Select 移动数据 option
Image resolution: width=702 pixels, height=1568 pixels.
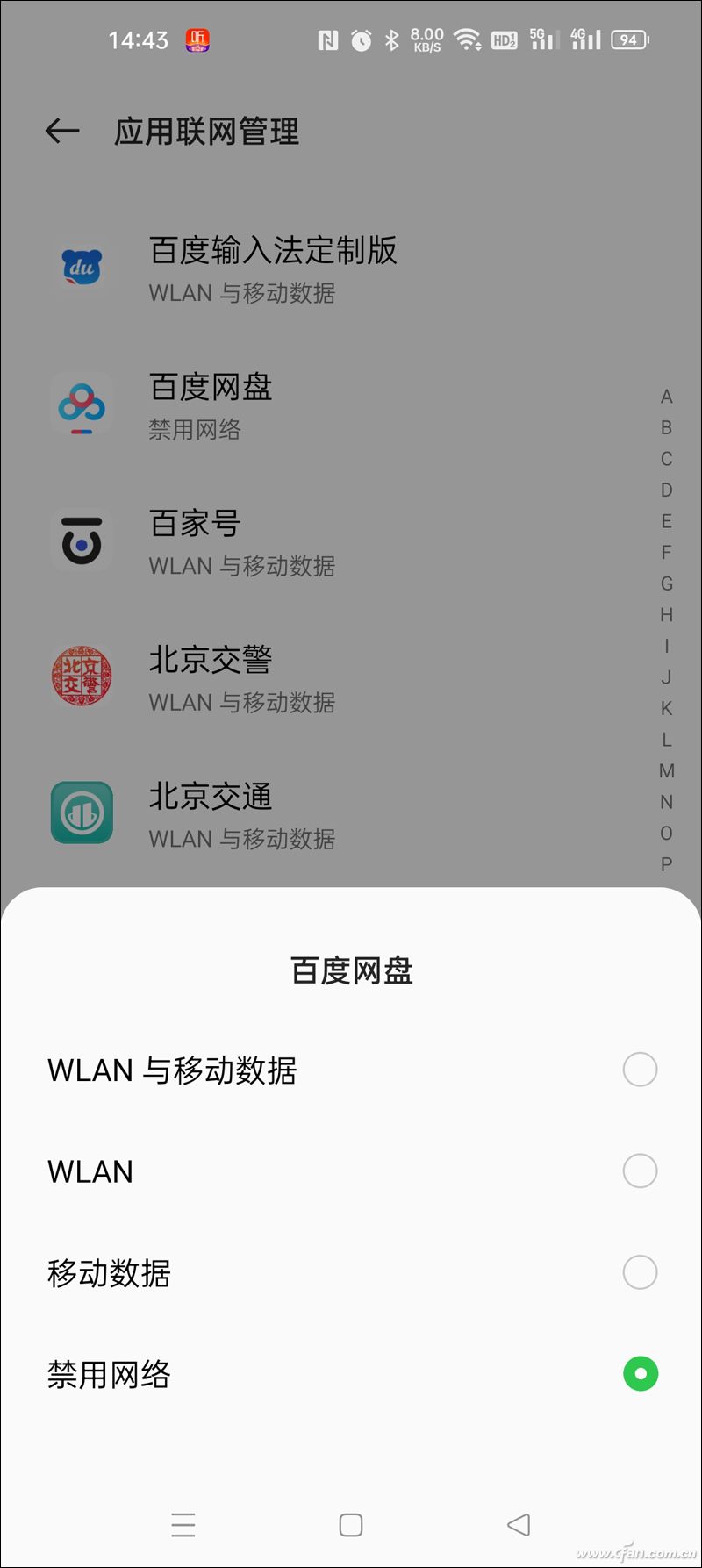(640, 1272)
